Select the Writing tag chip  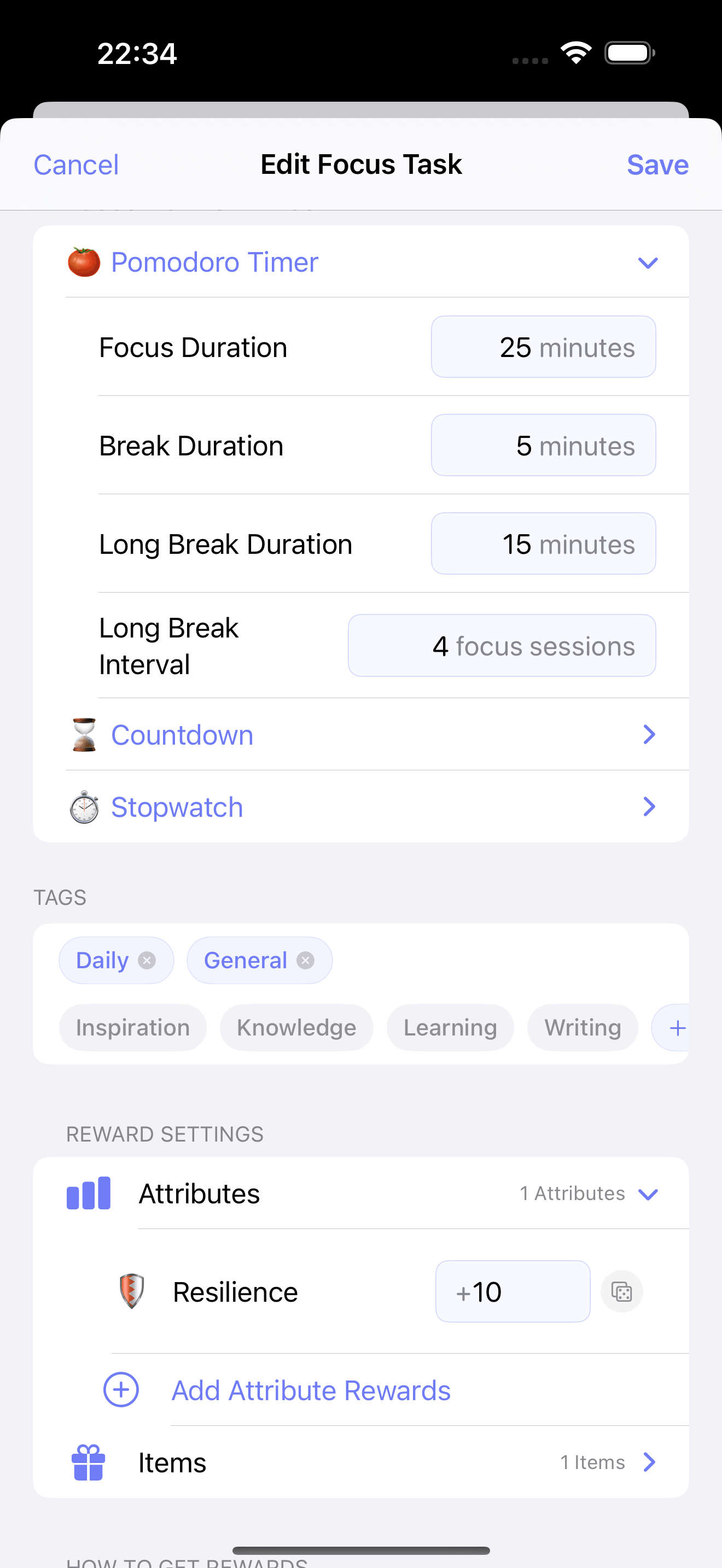583,1028
